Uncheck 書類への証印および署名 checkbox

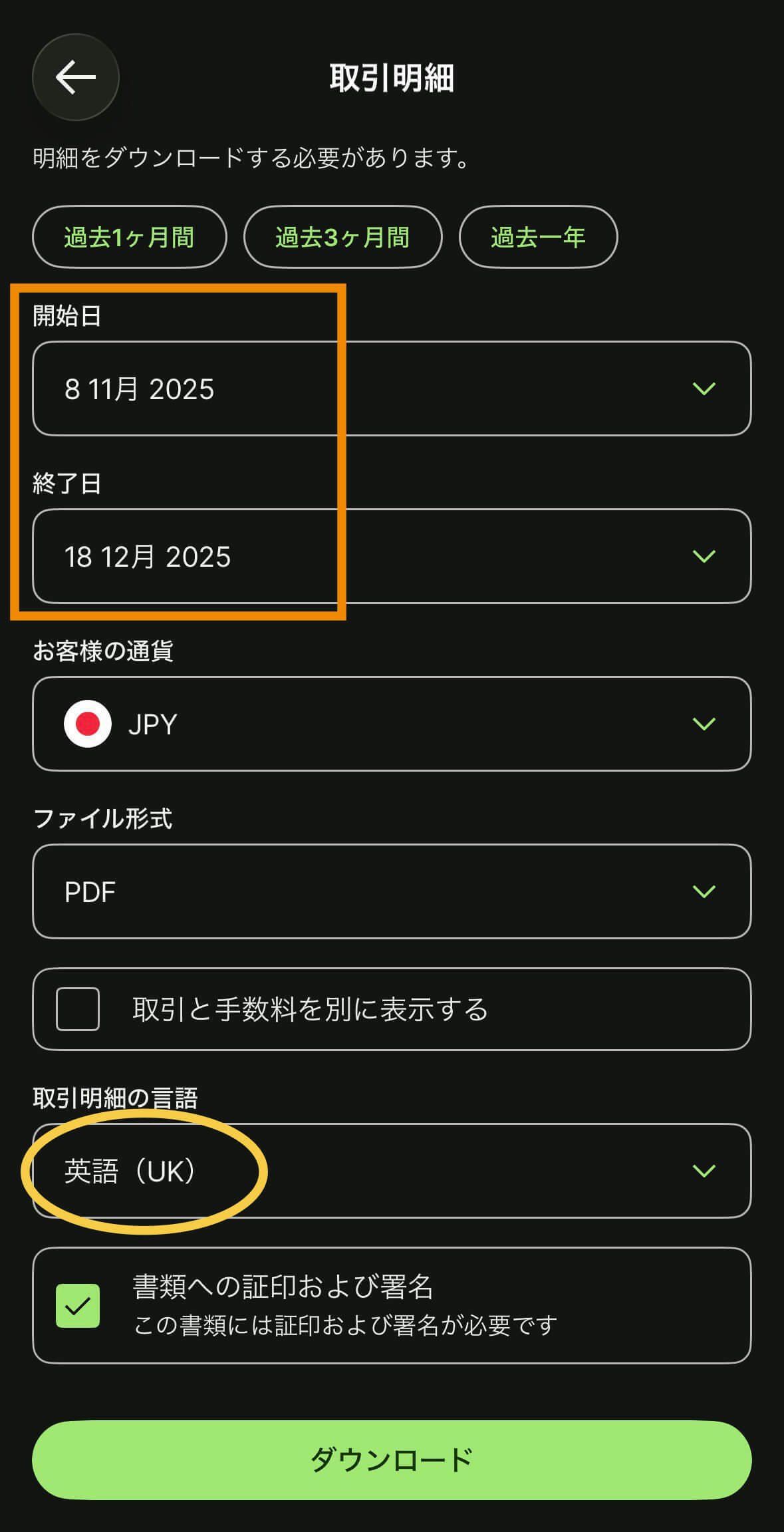pos(78,1306)
